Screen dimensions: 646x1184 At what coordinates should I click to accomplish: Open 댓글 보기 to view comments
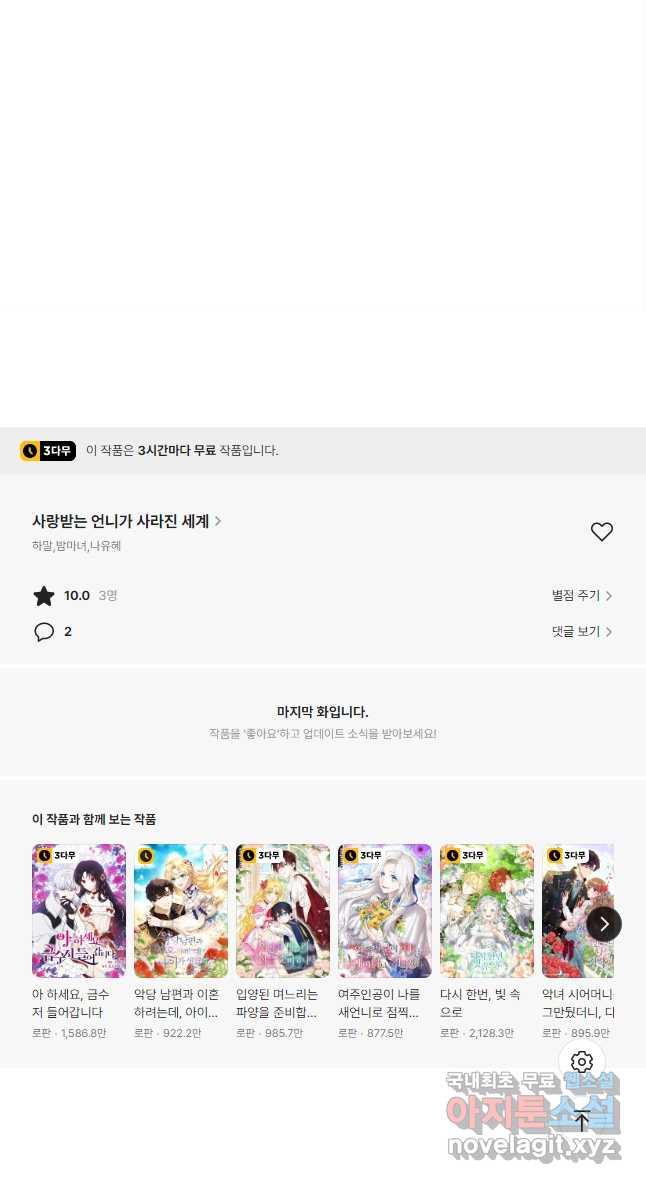tap(581, 632)
